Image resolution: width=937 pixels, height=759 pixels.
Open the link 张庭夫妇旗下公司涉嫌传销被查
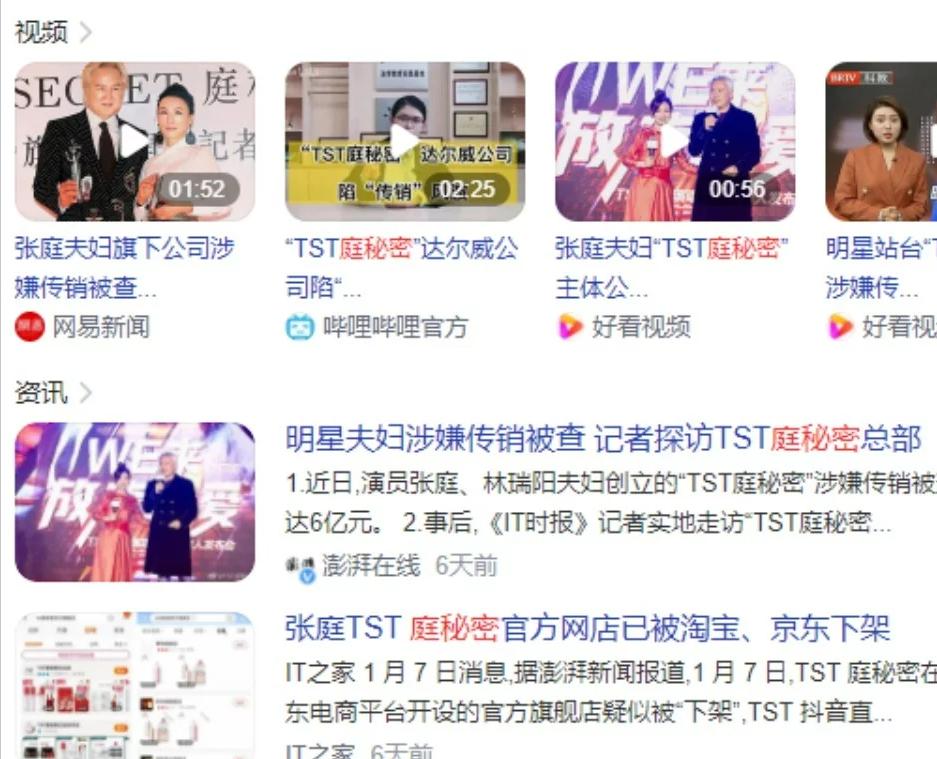pos(124,268)
